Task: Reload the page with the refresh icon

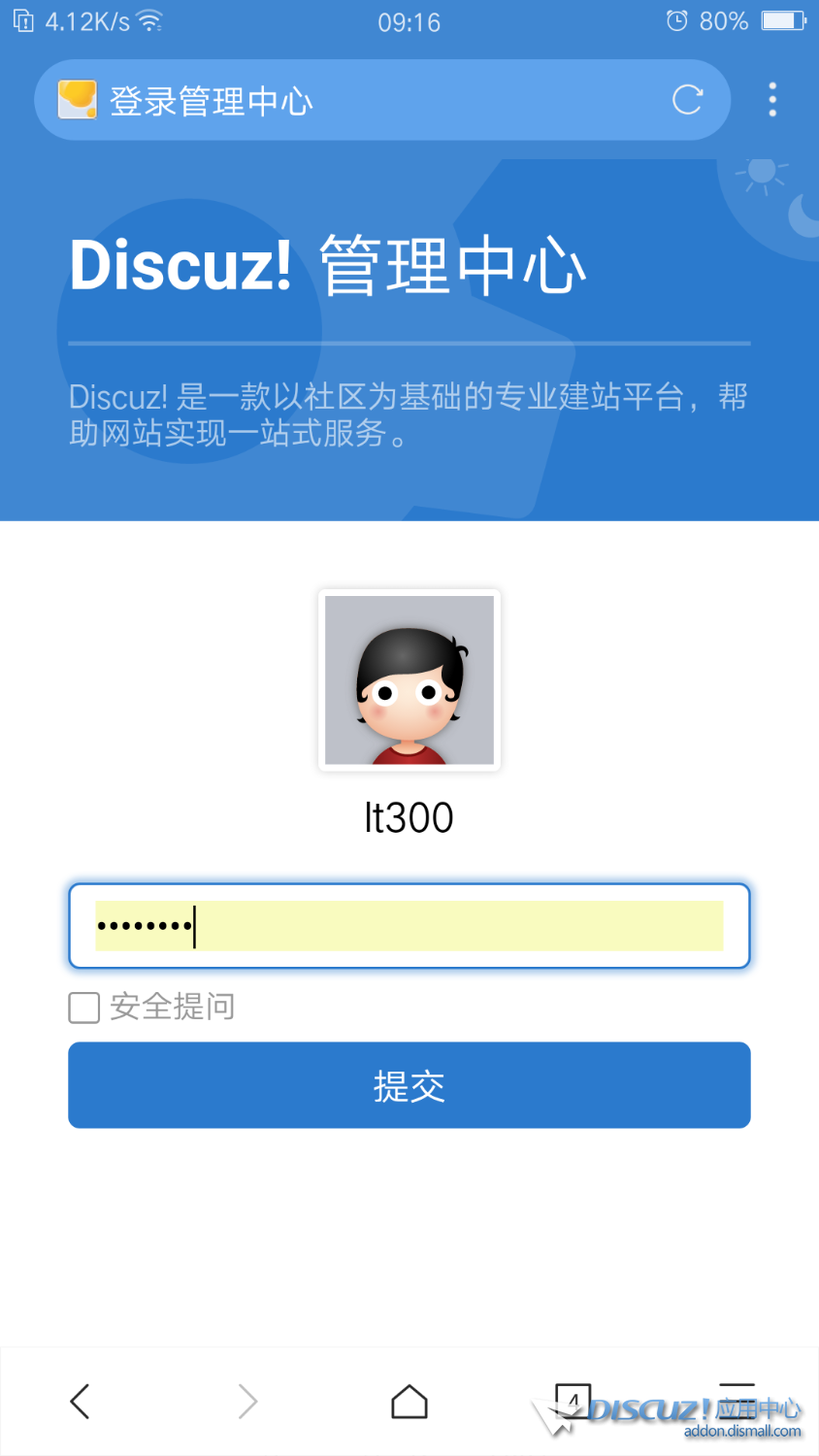Action: click(687, 100)
